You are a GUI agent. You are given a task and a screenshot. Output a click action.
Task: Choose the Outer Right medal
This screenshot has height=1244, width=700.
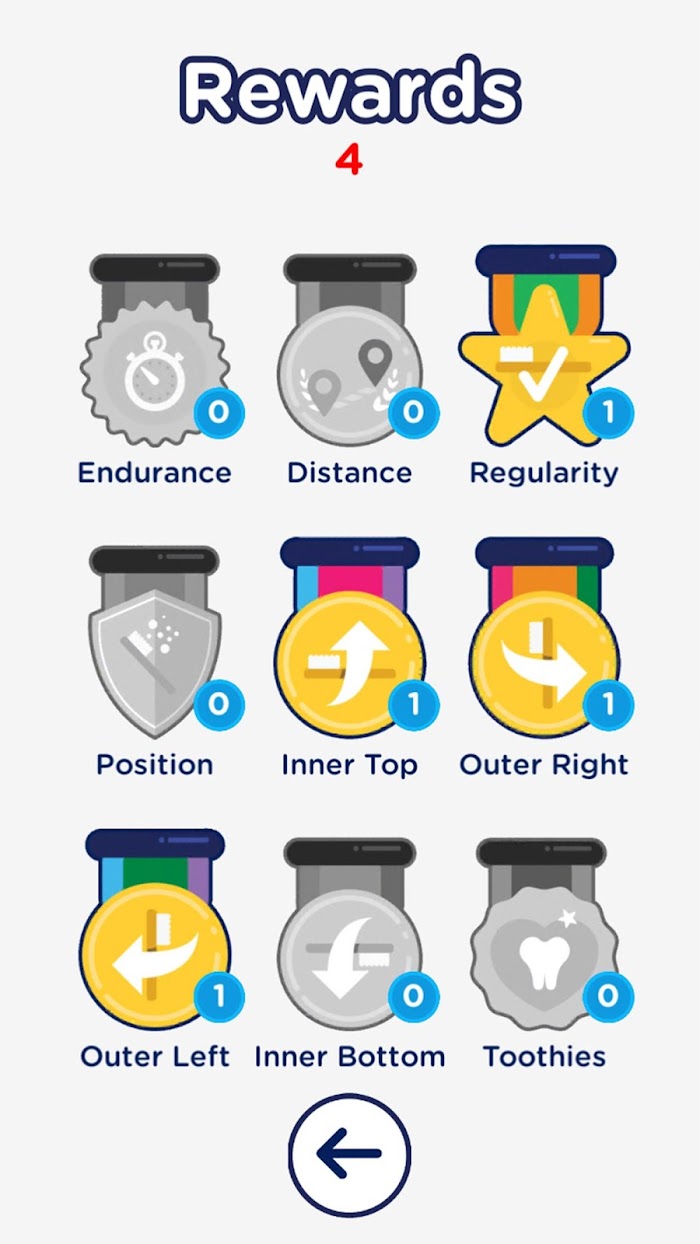(x=545, y=638)
